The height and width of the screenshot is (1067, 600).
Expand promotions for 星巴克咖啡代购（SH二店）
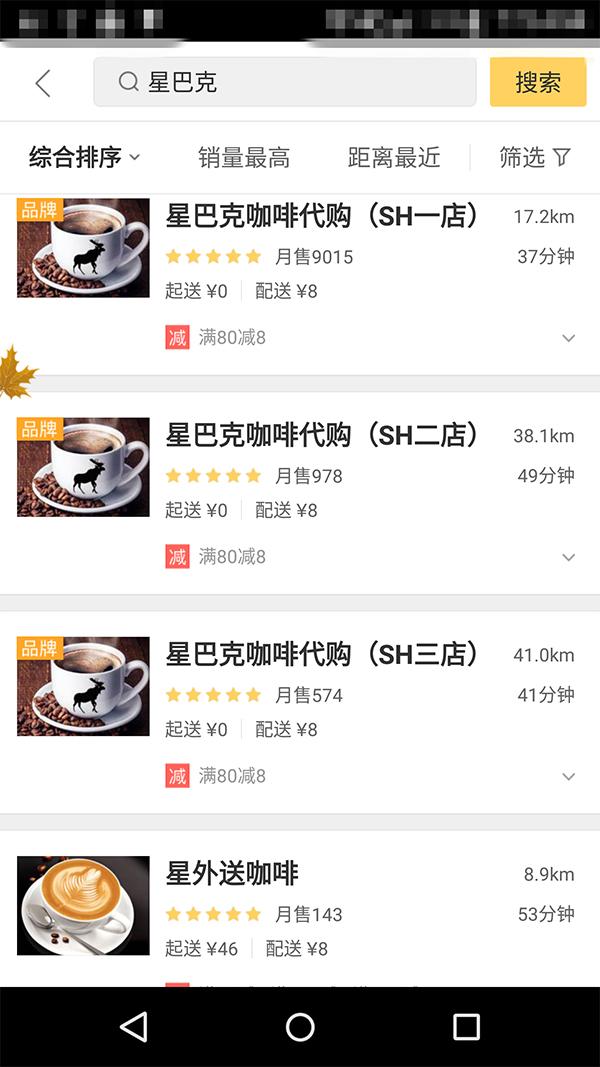(569, 557)
